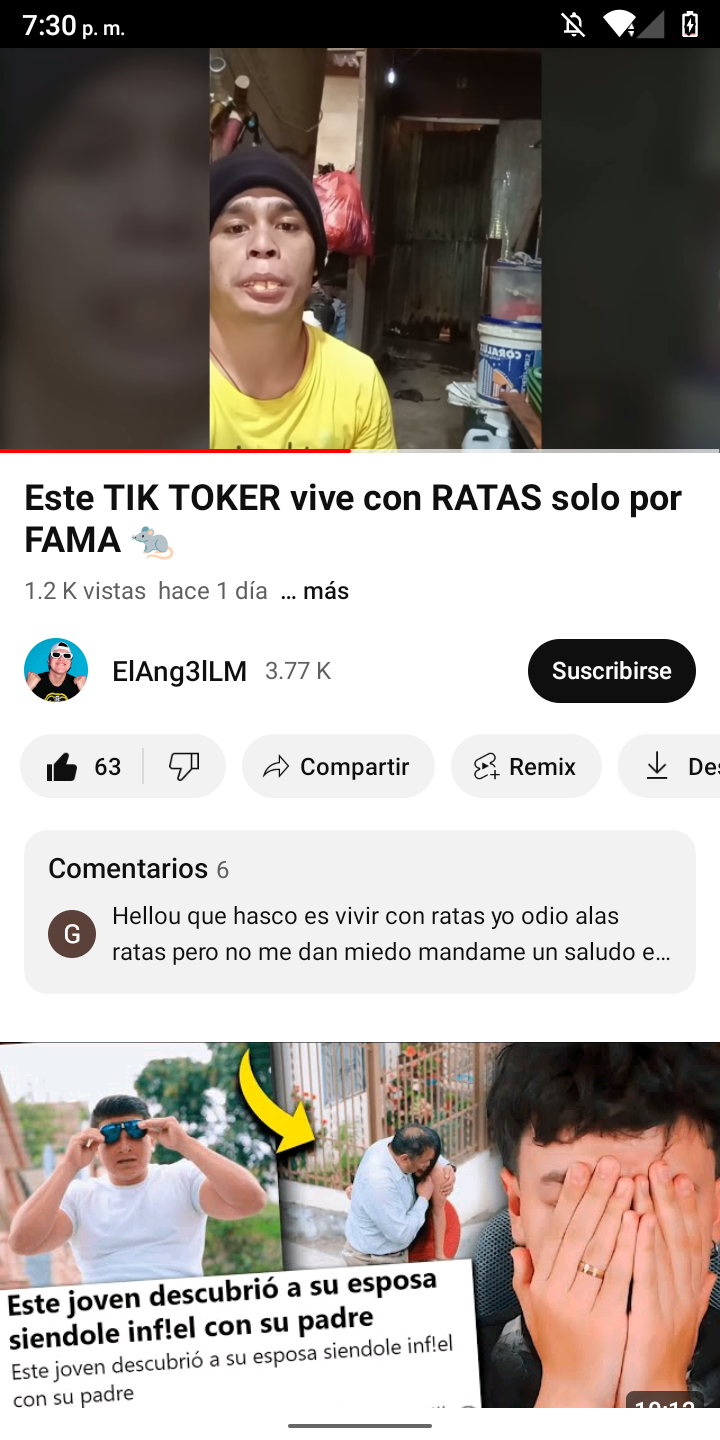
Task: Open the Comentarios section
Action: pyautogui.click(x=360, y=911)
